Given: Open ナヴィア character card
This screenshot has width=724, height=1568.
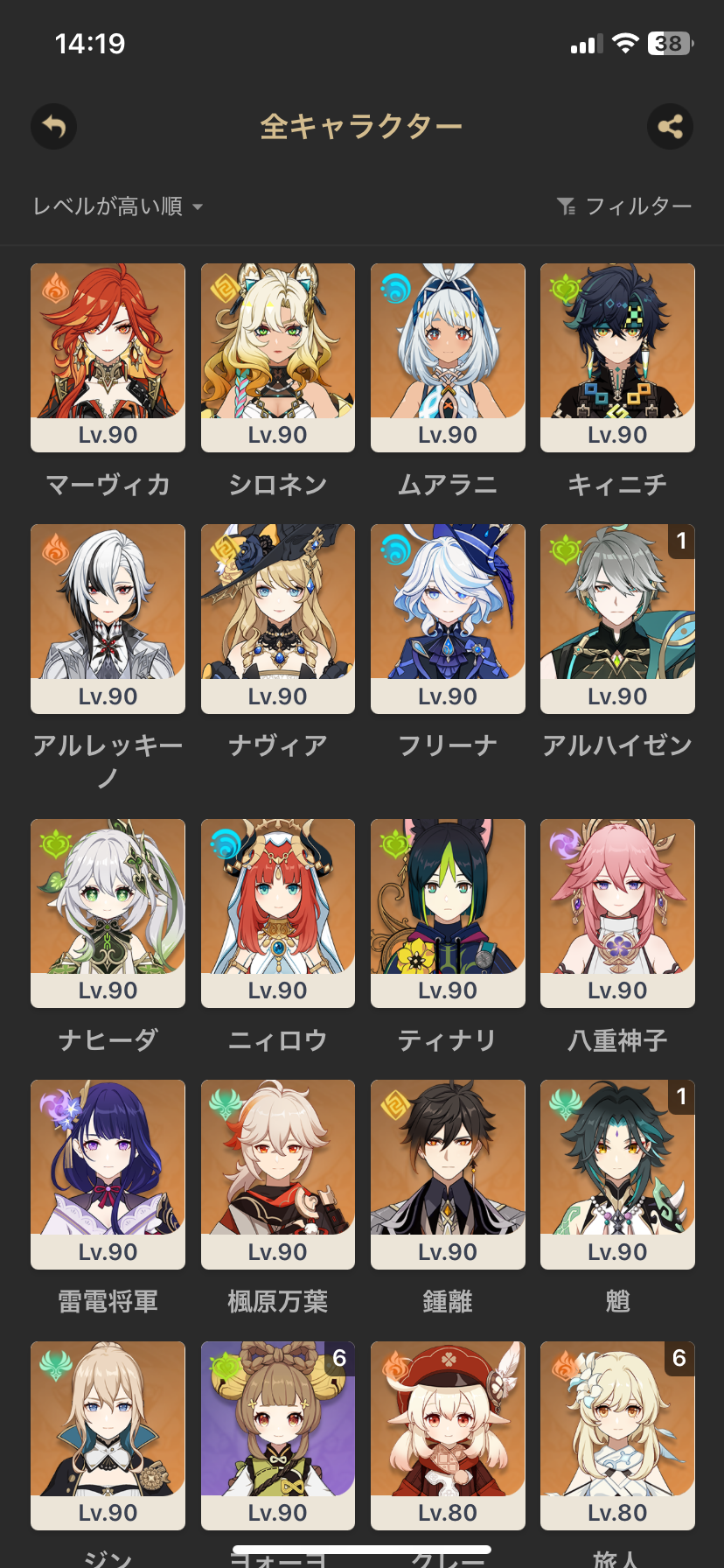Looking at the screenshot, I should coord(277,618).
